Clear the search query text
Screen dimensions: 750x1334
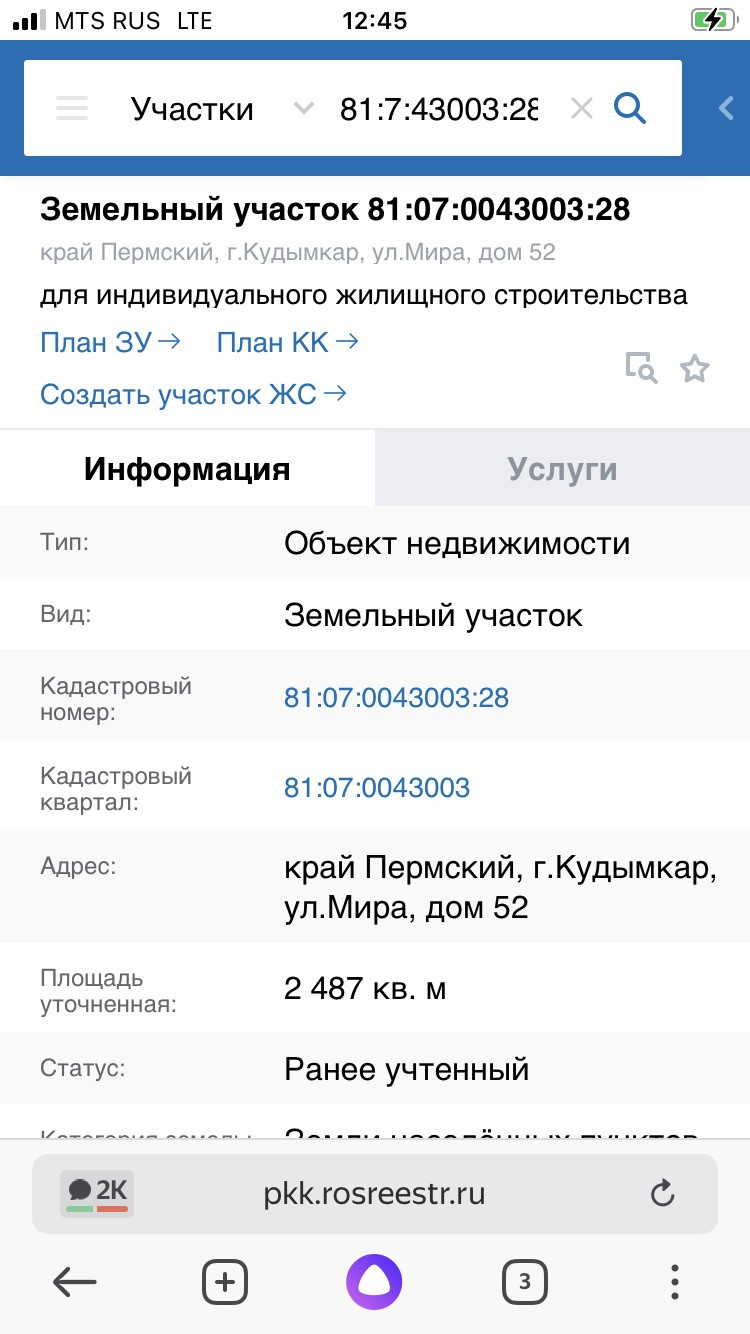click(x=581, y=108)
